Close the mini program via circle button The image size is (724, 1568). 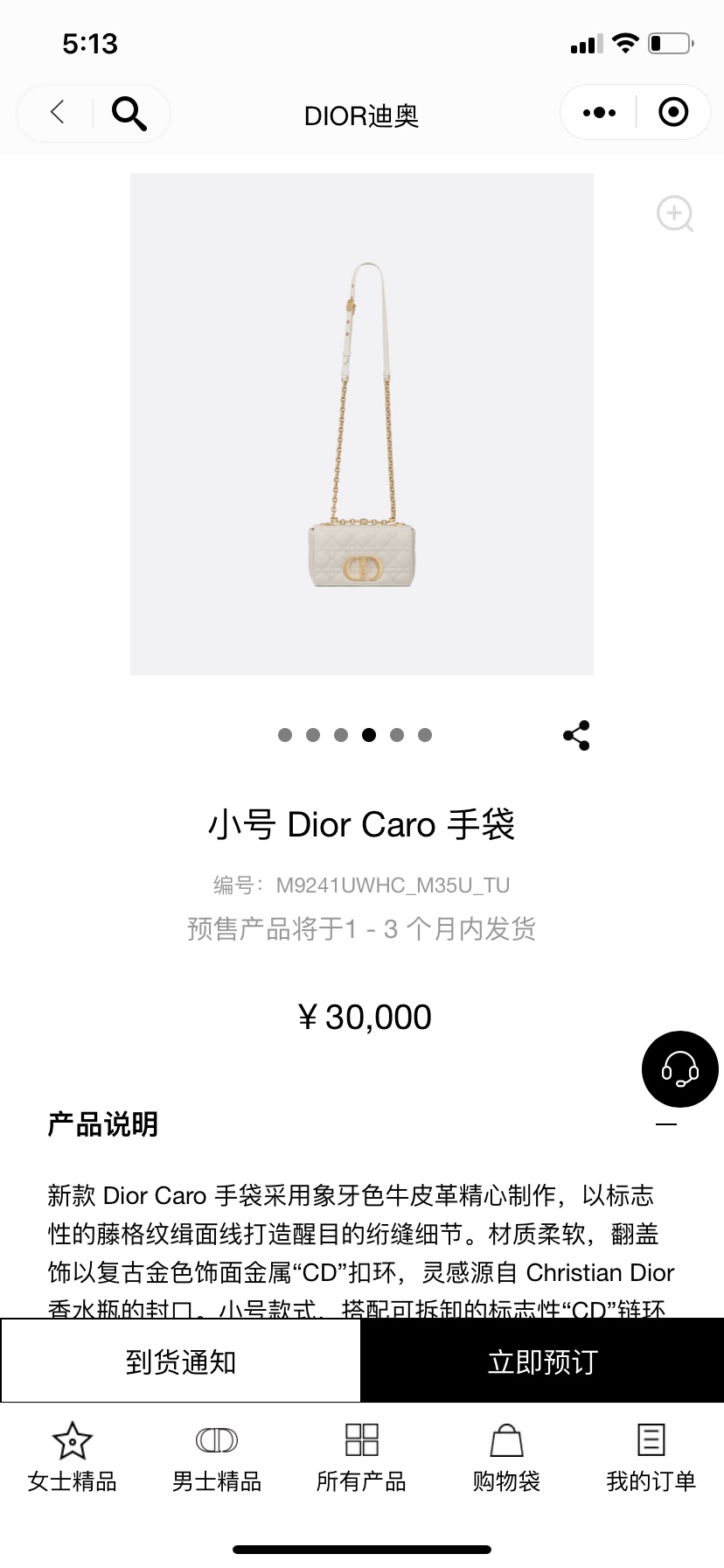673,112
